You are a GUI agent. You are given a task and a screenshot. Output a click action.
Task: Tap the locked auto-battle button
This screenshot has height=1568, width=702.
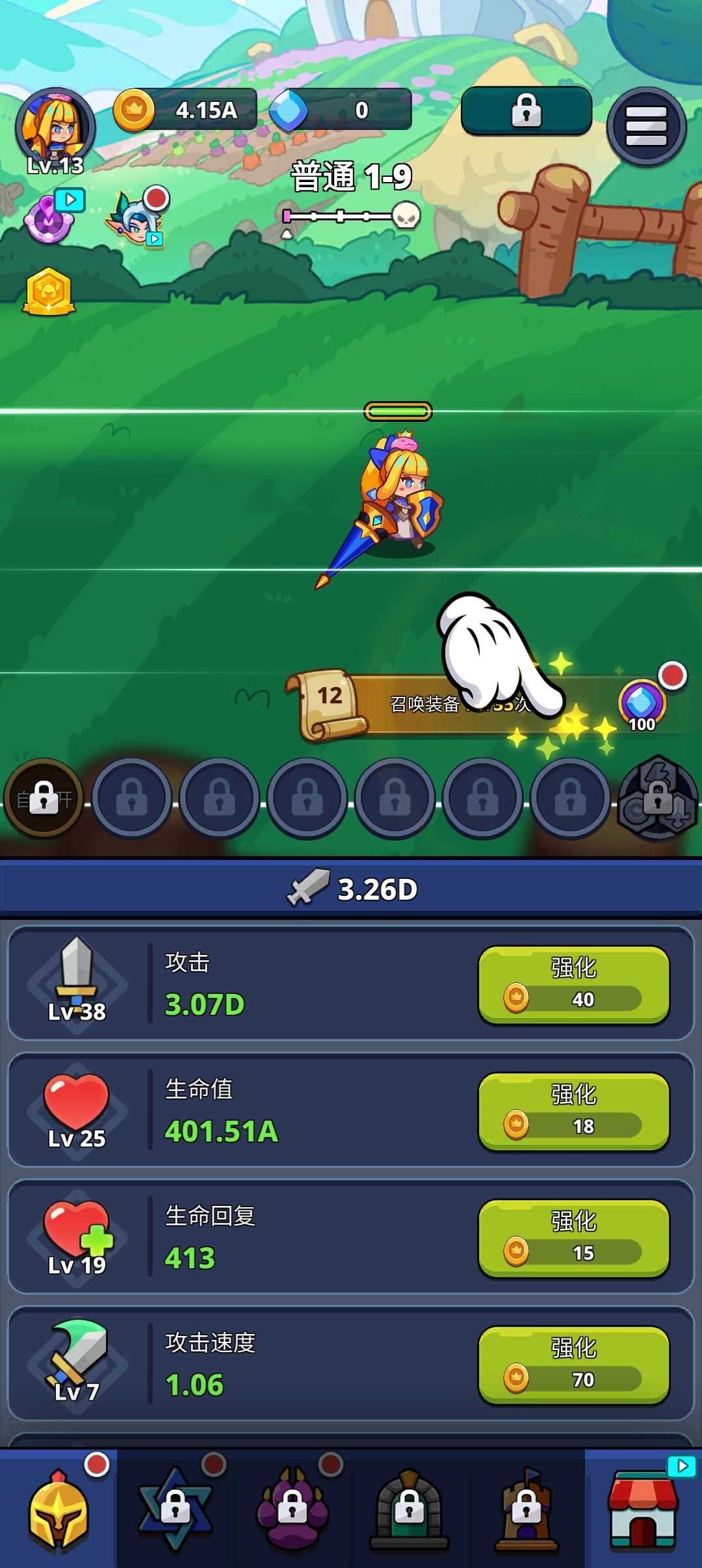tap(44, 798)
